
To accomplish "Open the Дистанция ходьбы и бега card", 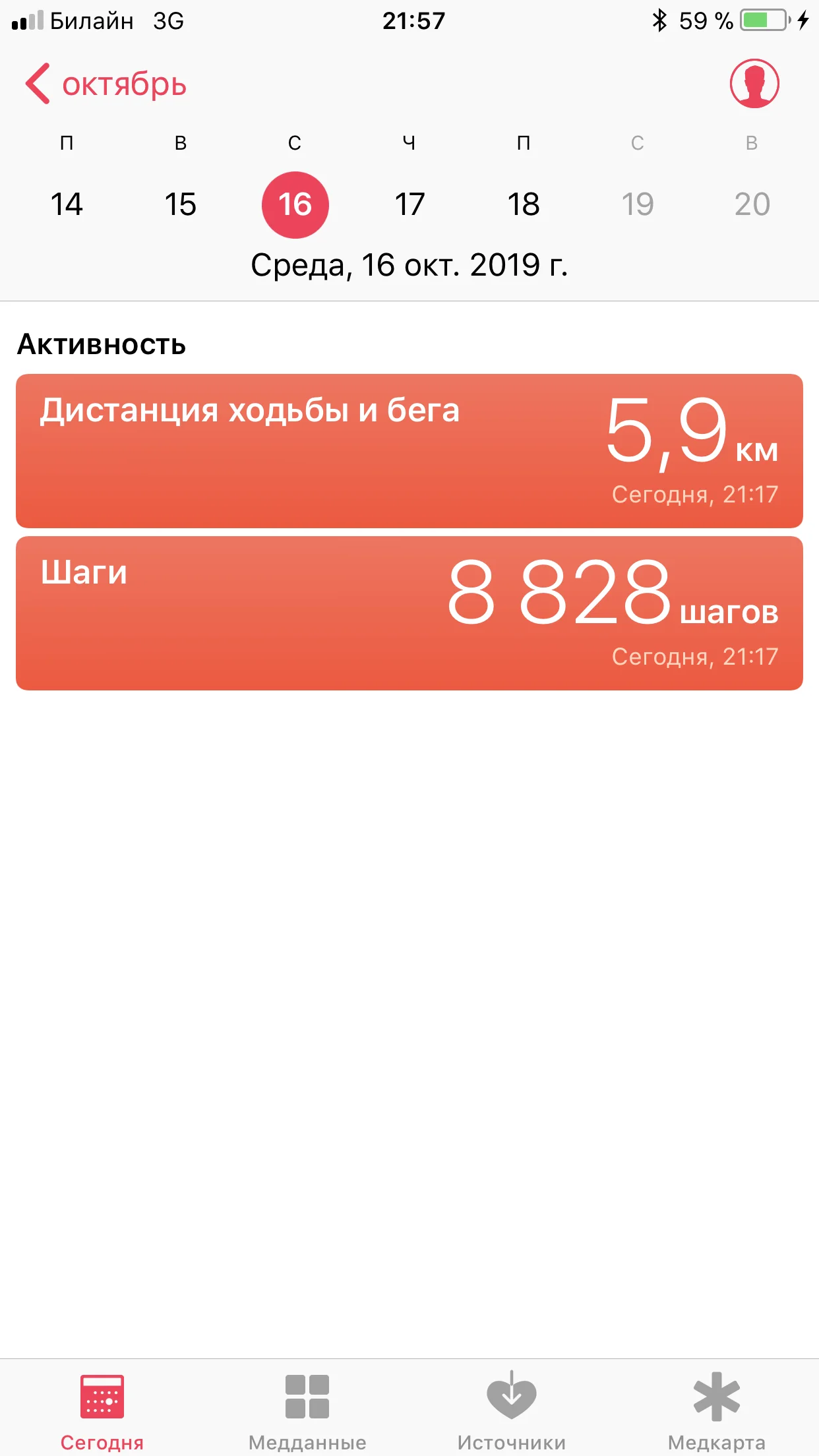I will pos(409,451).
